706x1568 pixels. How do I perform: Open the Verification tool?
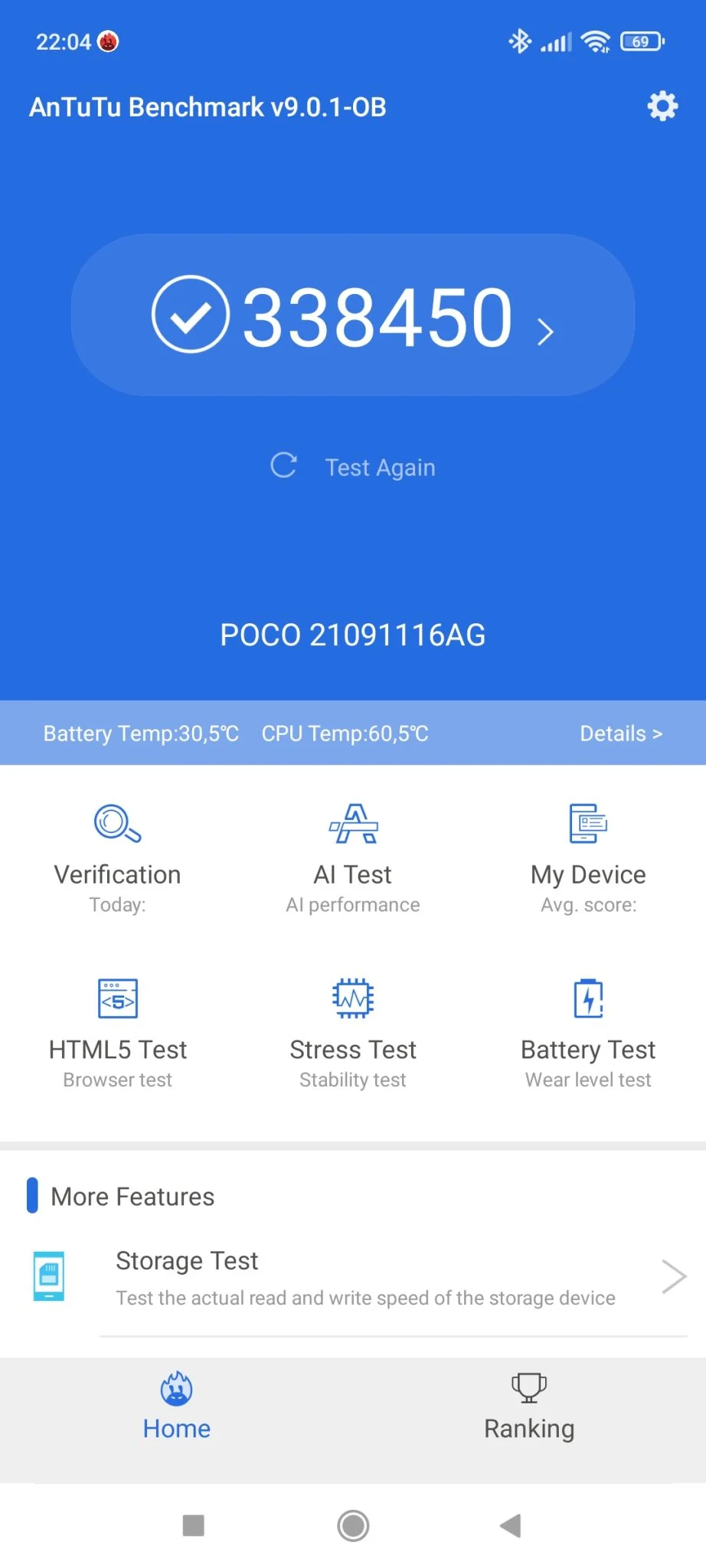coord(117,857)
